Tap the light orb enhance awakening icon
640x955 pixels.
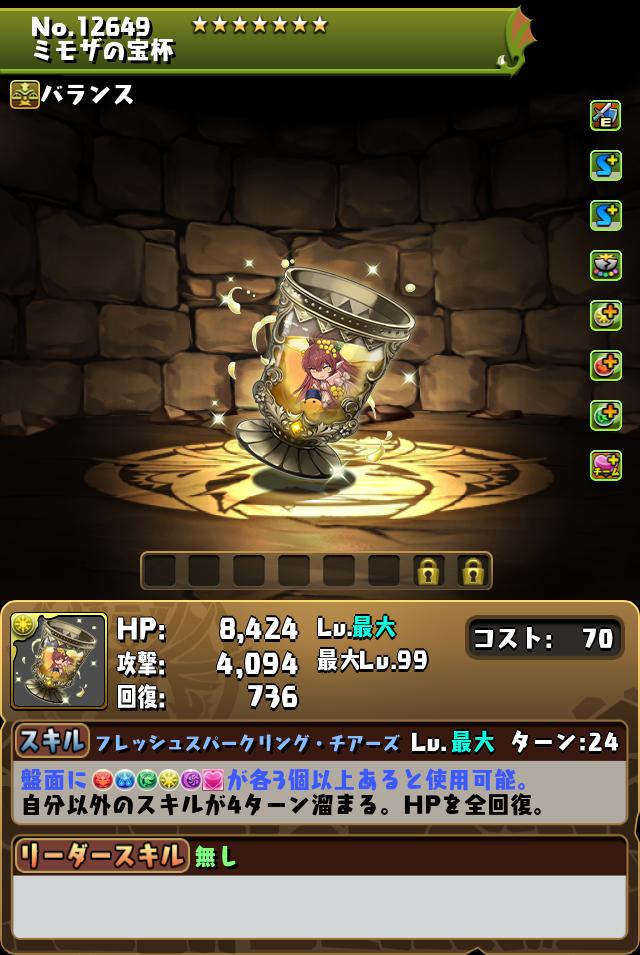pos(605,315)
